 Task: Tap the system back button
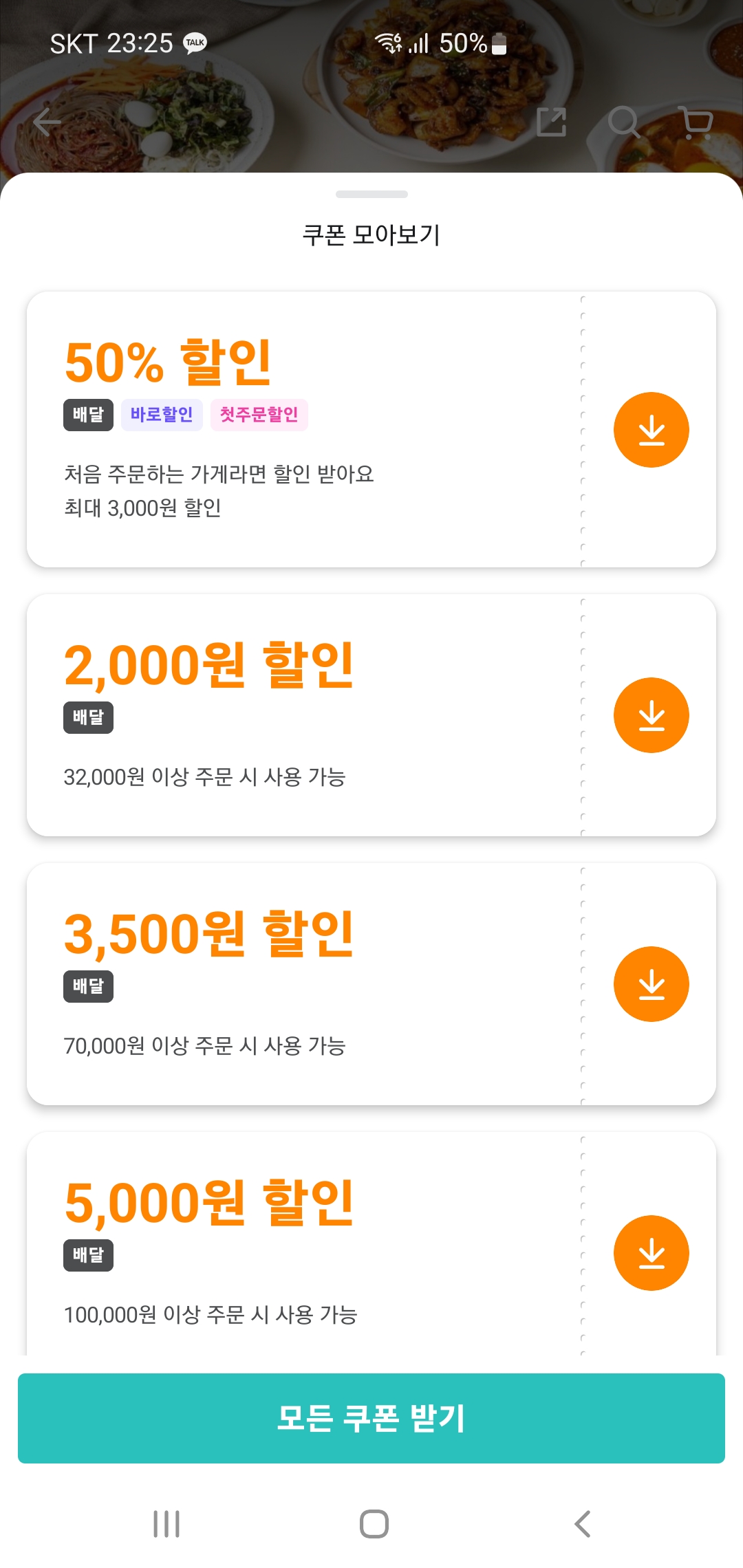point(582,1524)
